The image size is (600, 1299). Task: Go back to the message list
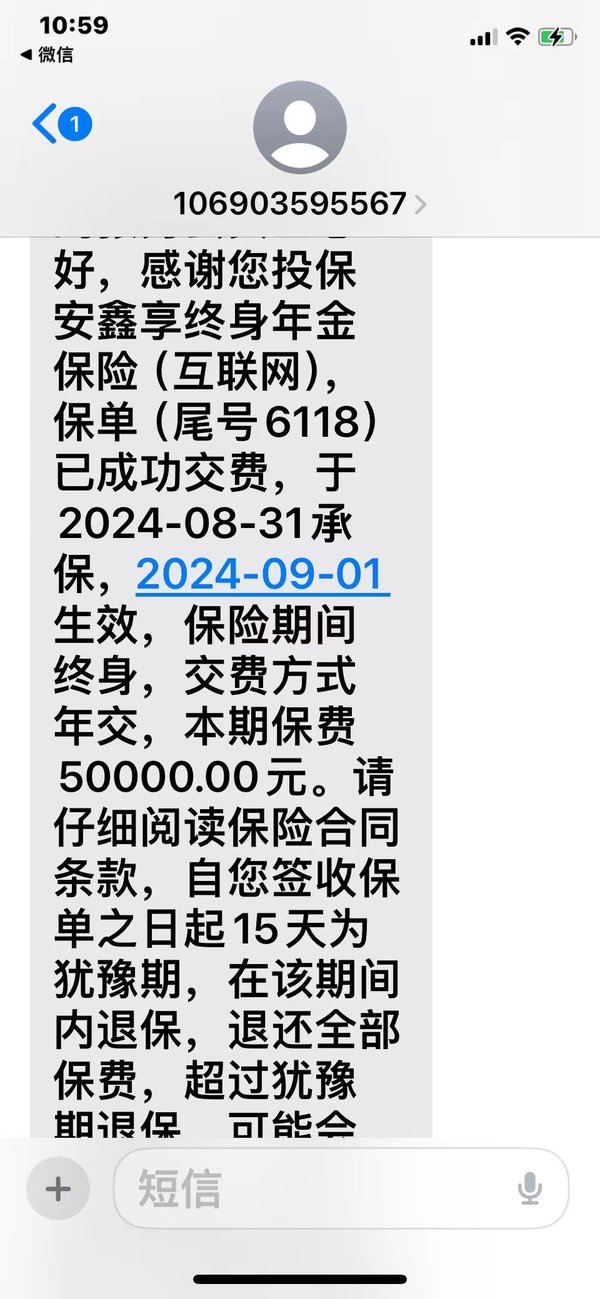coord(60,125)
